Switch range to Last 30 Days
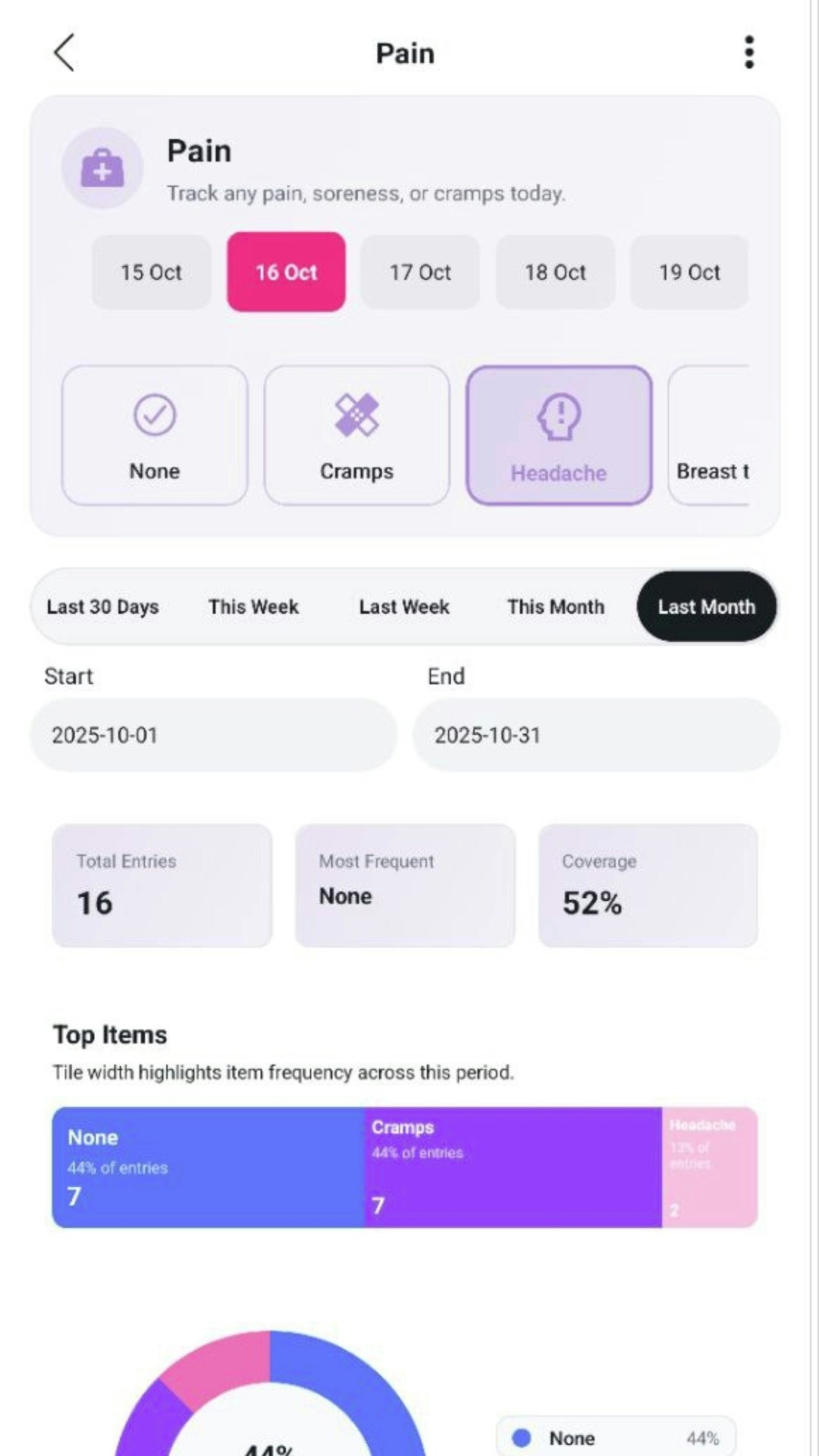The image size is (819, 1456). click(x=103, y=607)
